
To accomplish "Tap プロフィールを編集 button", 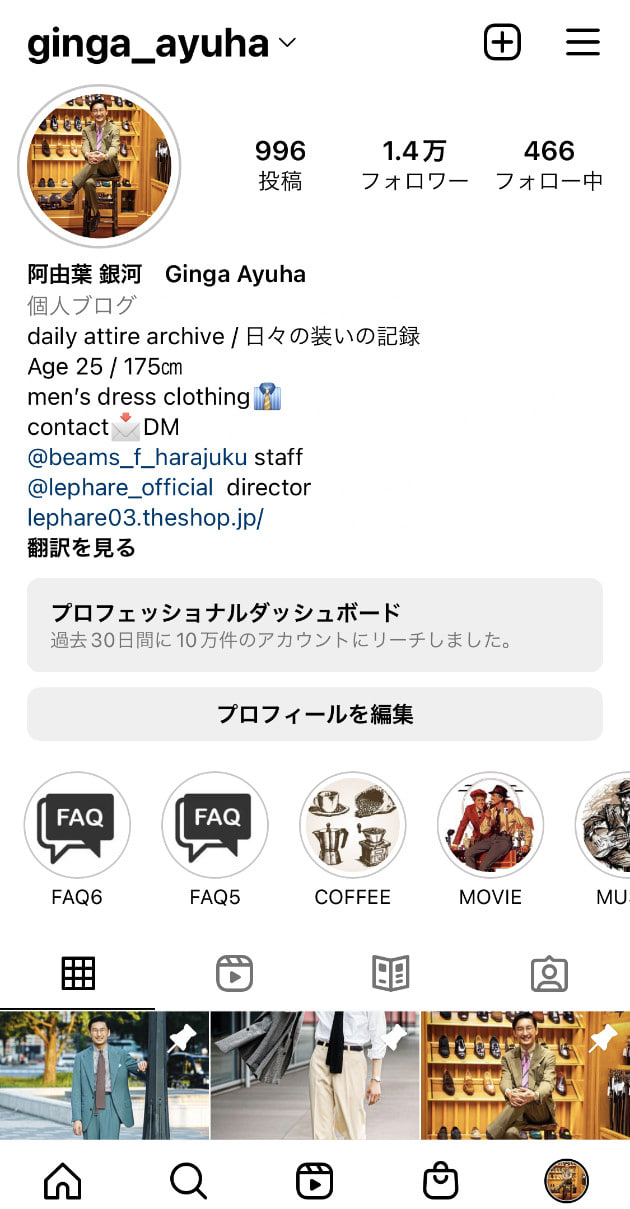I will point(314,714).
